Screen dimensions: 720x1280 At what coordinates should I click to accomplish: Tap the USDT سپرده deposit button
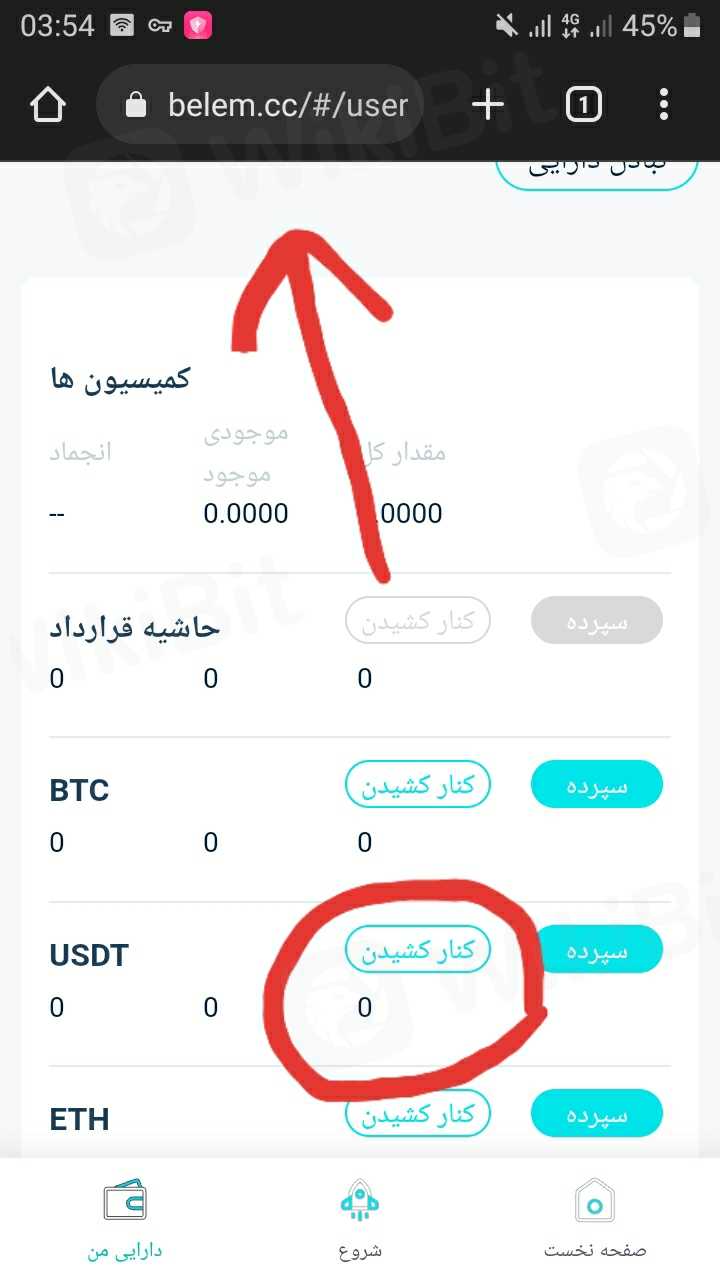click(598, 949)
